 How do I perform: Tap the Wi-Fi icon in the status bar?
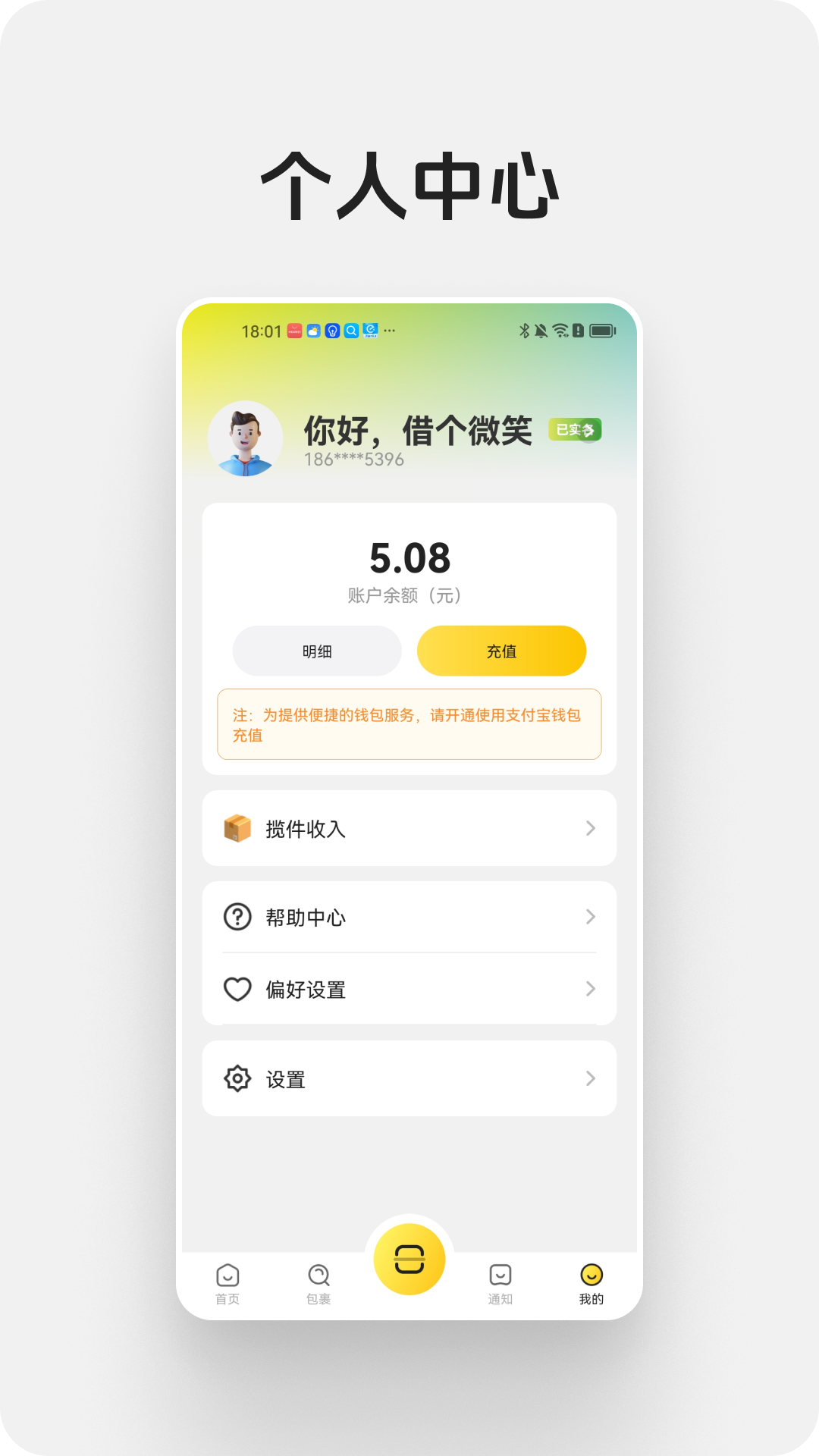pyautogui.click(x=559, y=329)
